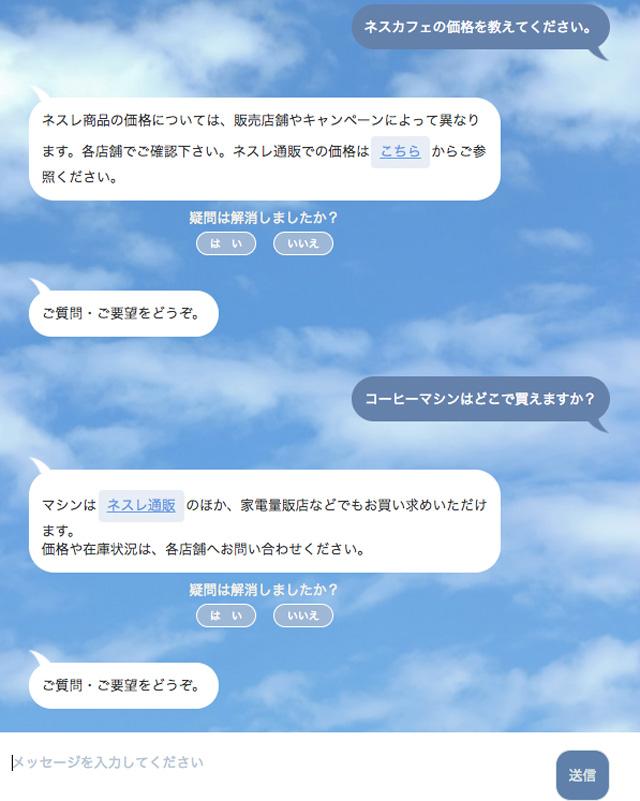Open the ネスレ通販 link in machine answer
Screen dimensions: 640x801
(141, 506)
